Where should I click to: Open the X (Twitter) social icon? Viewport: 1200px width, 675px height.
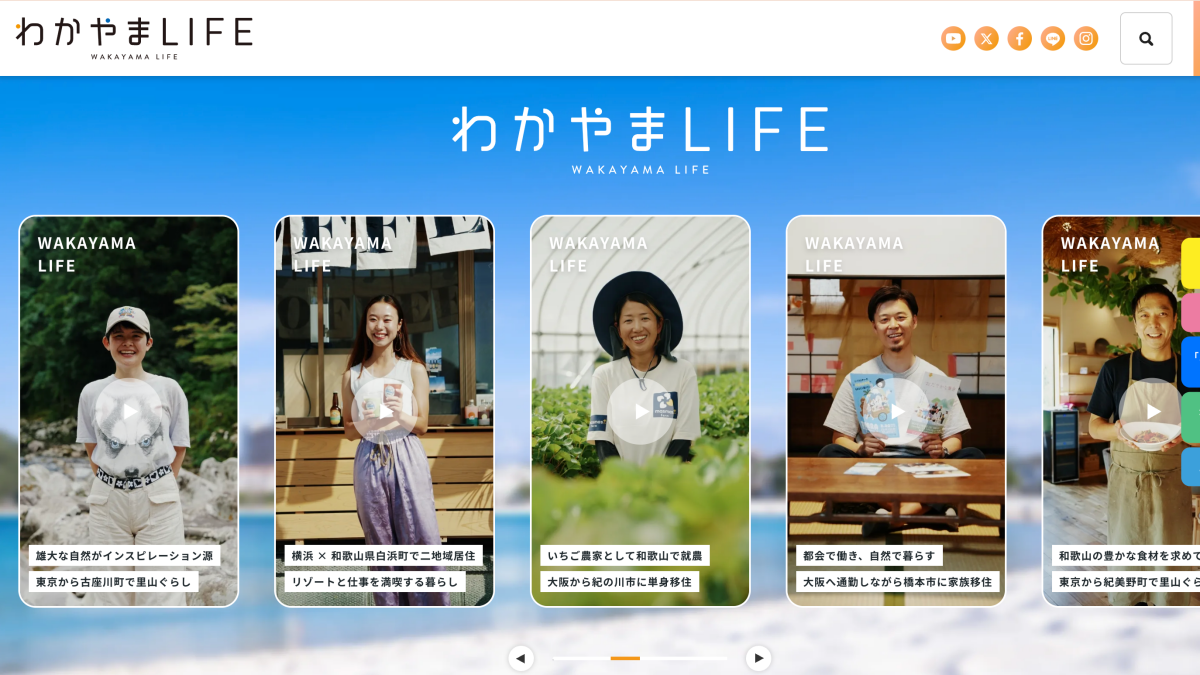pos(986,39)
